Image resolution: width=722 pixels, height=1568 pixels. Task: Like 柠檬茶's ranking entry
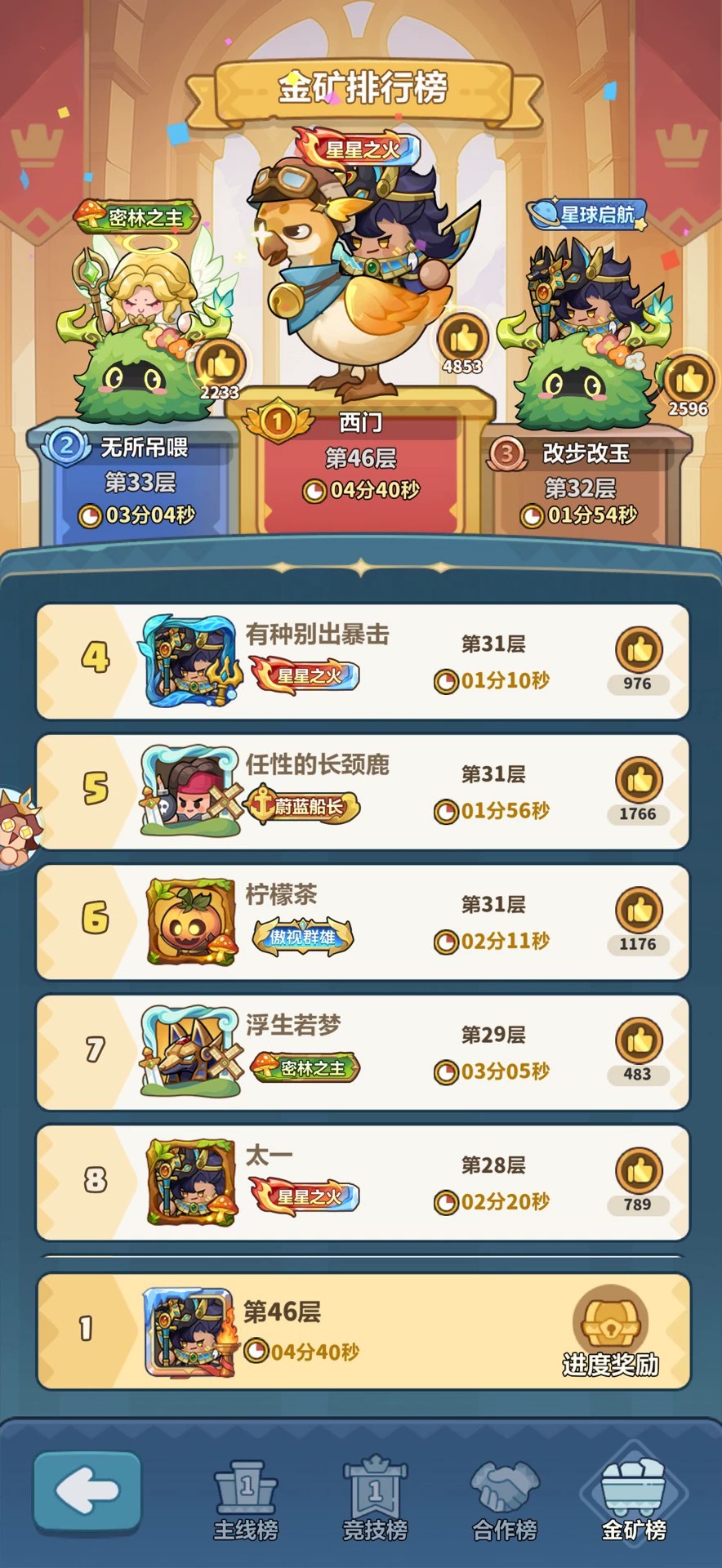click(x=639, y=911)
